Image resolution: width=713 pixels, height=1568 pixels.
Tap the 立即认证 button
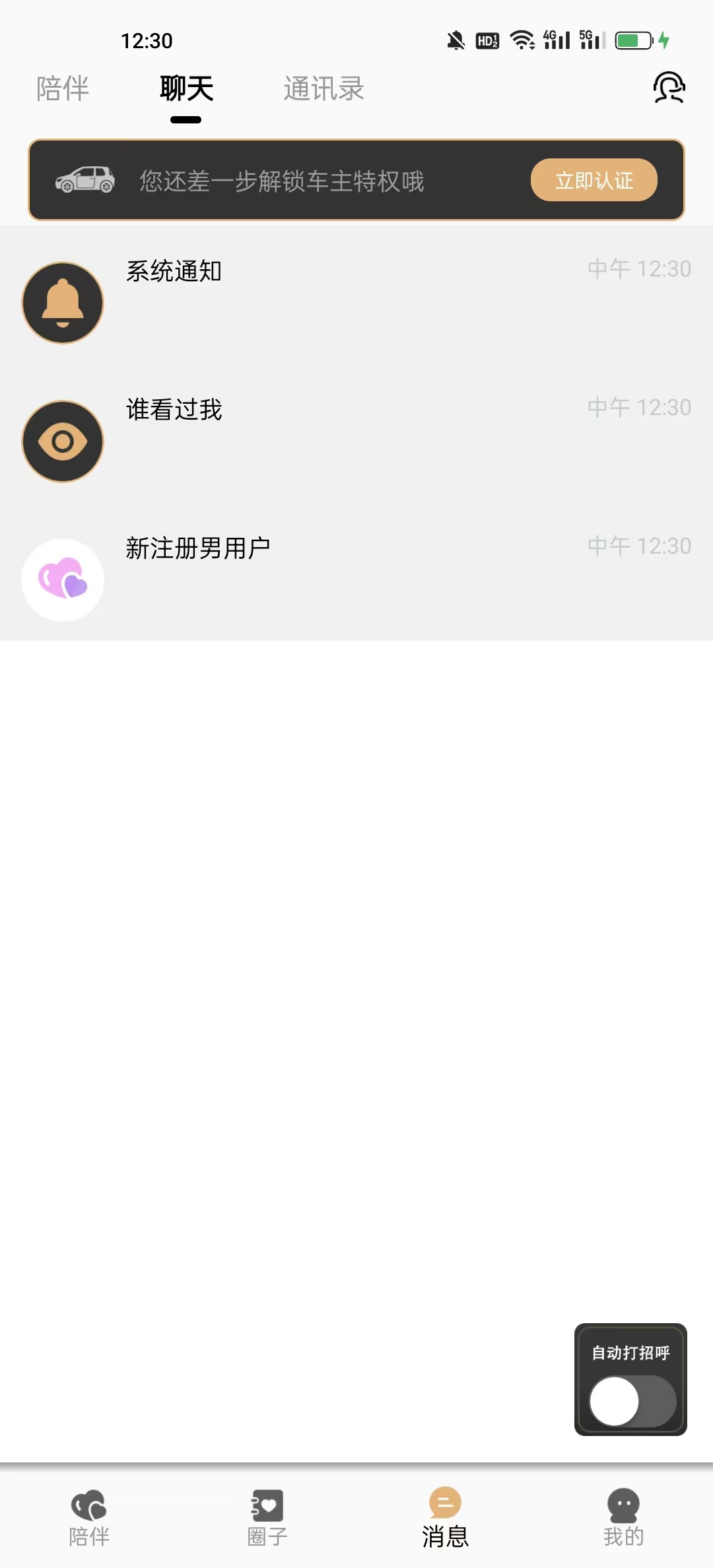pos(594,180)
